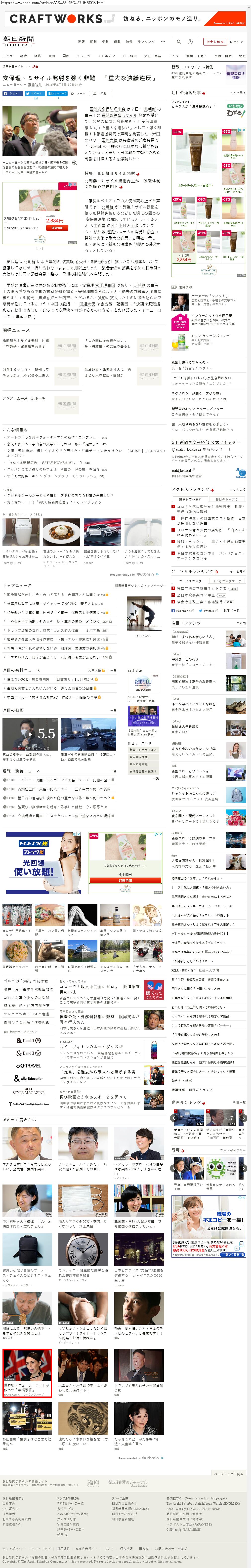This screenshot has width=251, height=1568.
Task: Tap the ツイート button under the headline
Action: 35,94
